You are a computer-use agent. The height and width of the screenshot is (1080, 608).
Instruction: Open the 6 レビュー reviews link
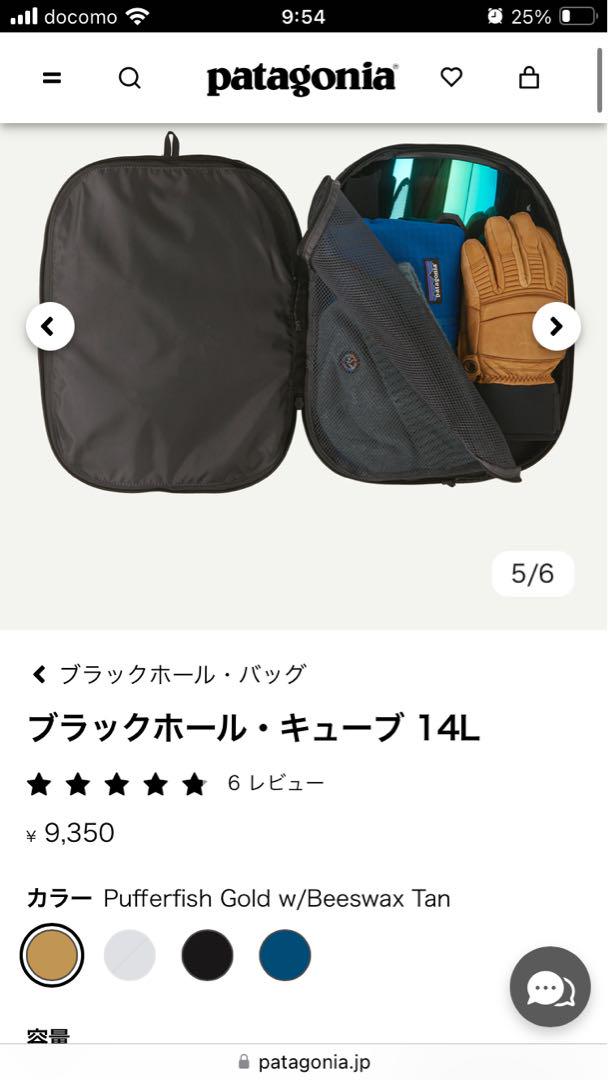[275, 783]
